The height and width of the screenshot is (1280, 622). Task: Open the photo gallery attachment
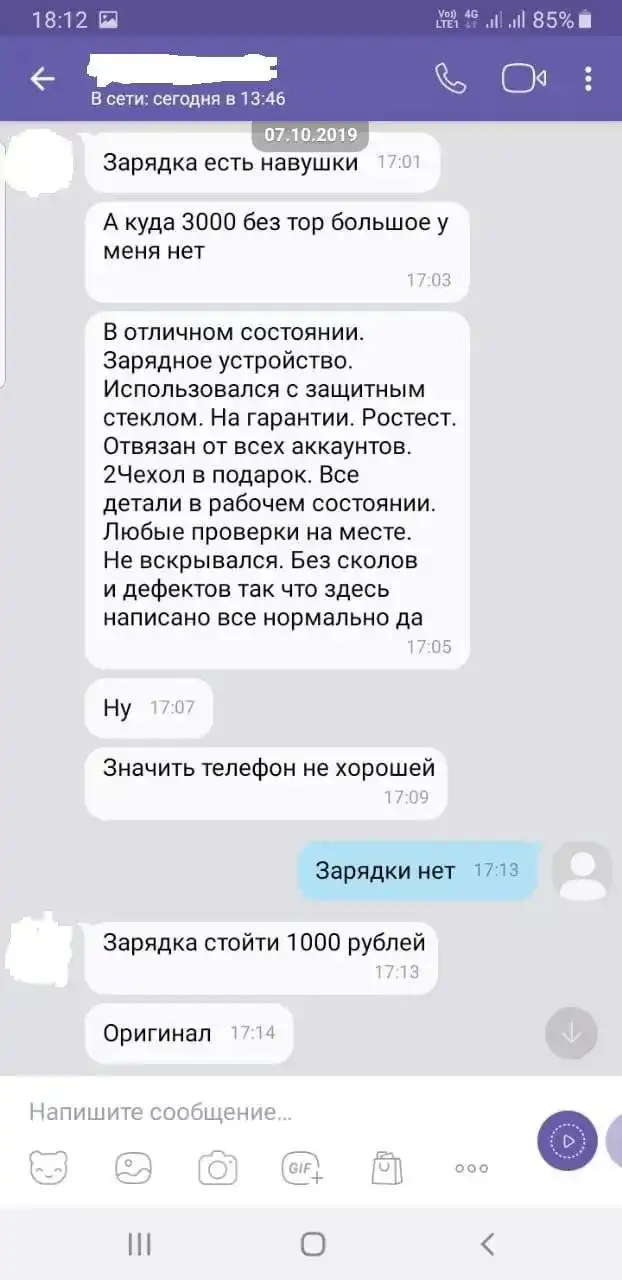(x=133, y=1167)
